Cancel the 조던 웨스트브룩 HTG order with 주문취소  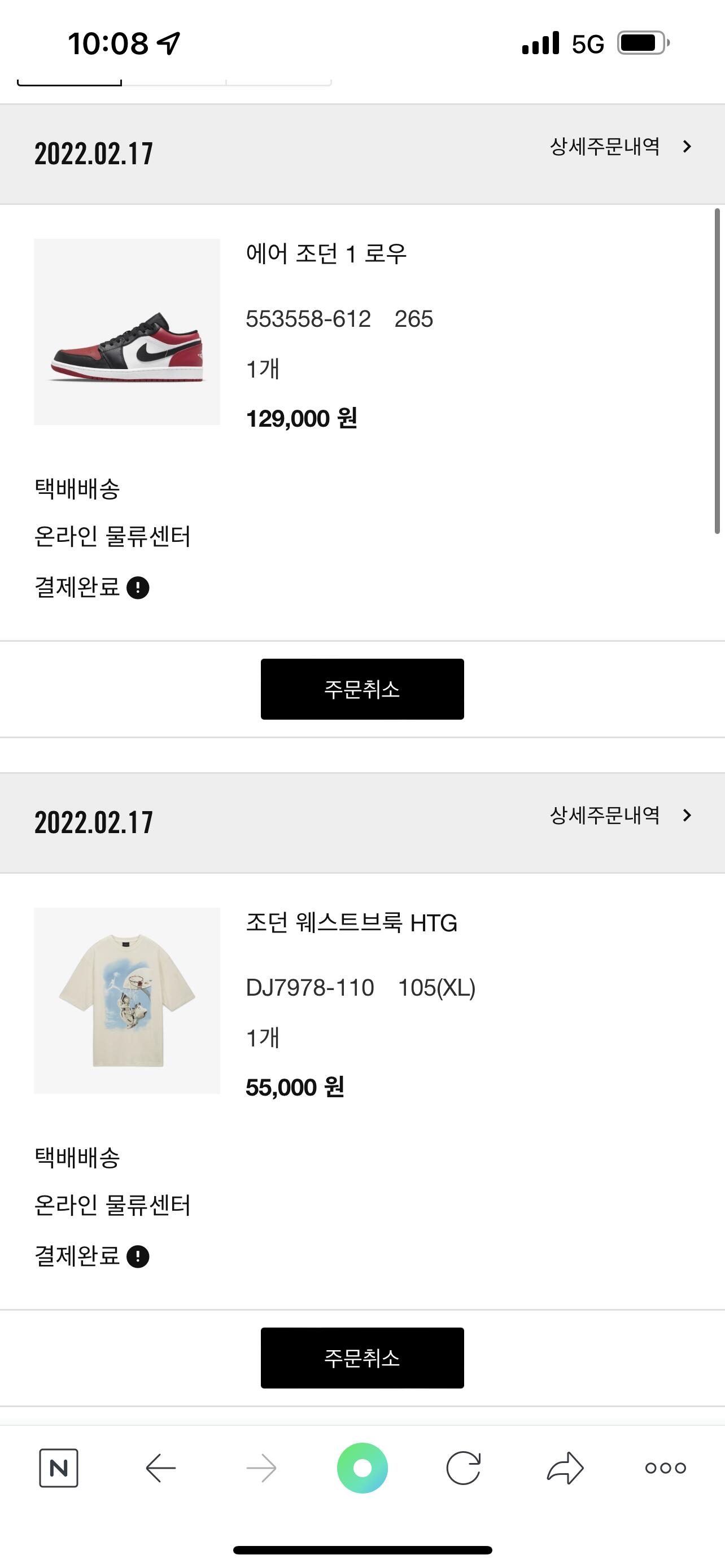tap(362, 1358)
